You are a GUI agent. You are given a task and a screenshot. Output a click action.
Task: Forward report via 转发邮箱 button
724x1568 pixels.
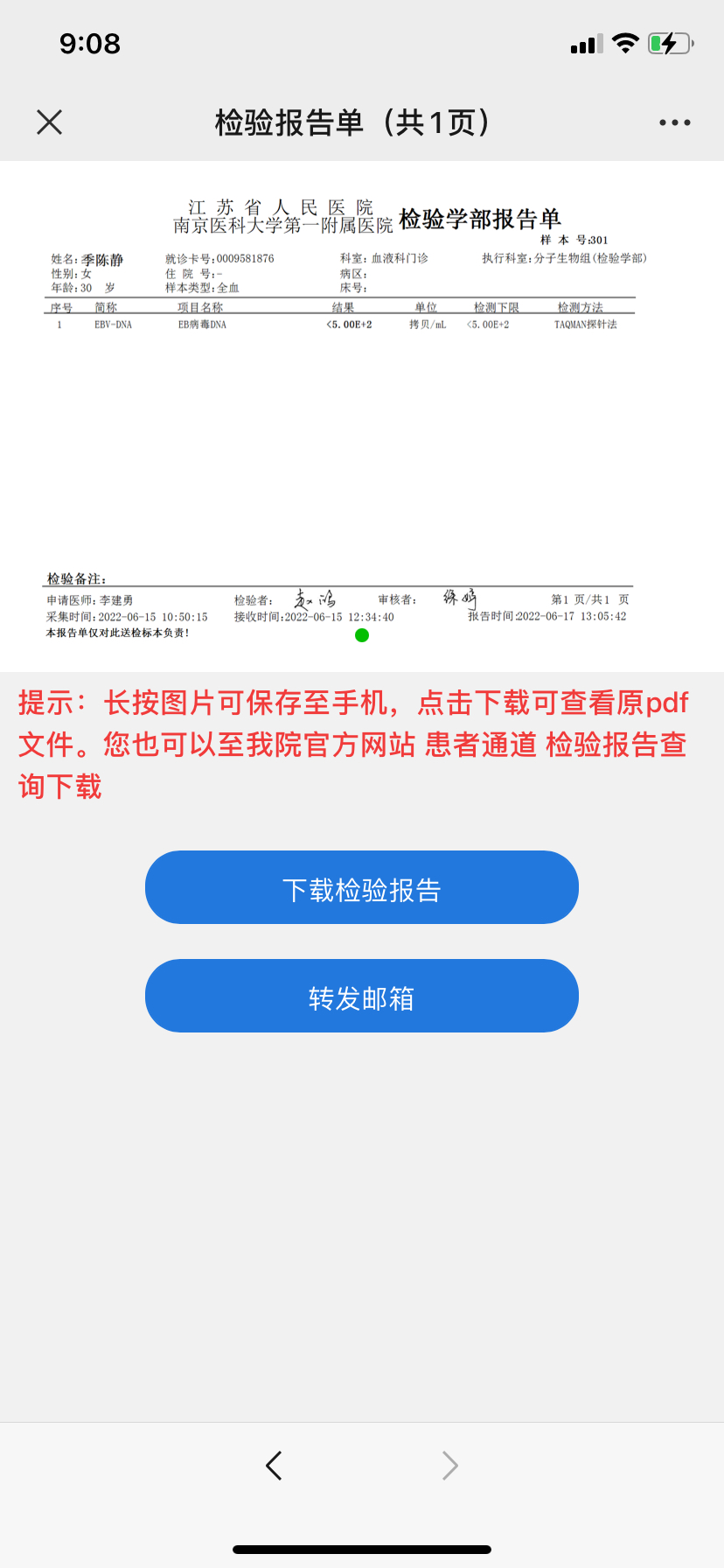point(362,996)
